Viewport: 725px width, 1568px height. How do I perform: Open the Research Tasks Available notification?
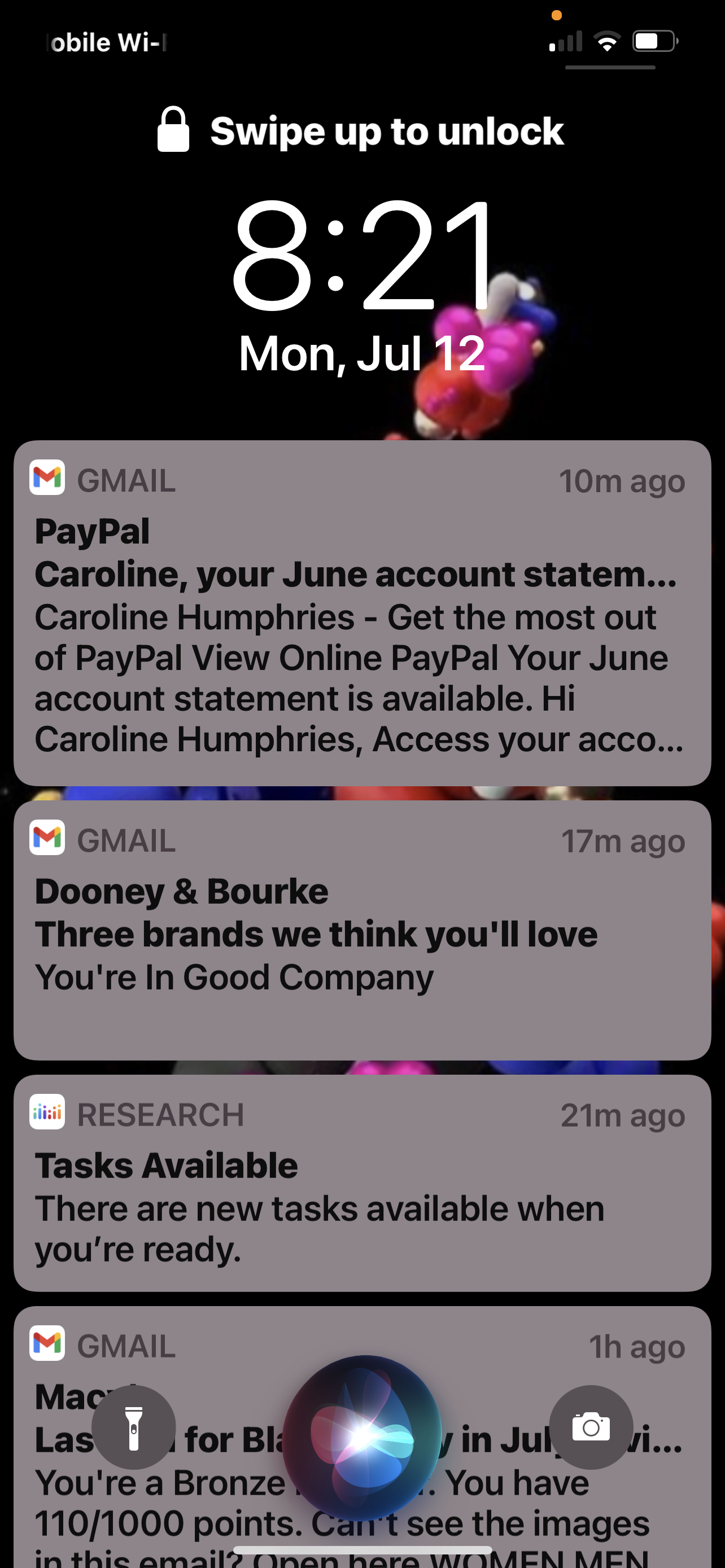click(x=362, y=1182)
